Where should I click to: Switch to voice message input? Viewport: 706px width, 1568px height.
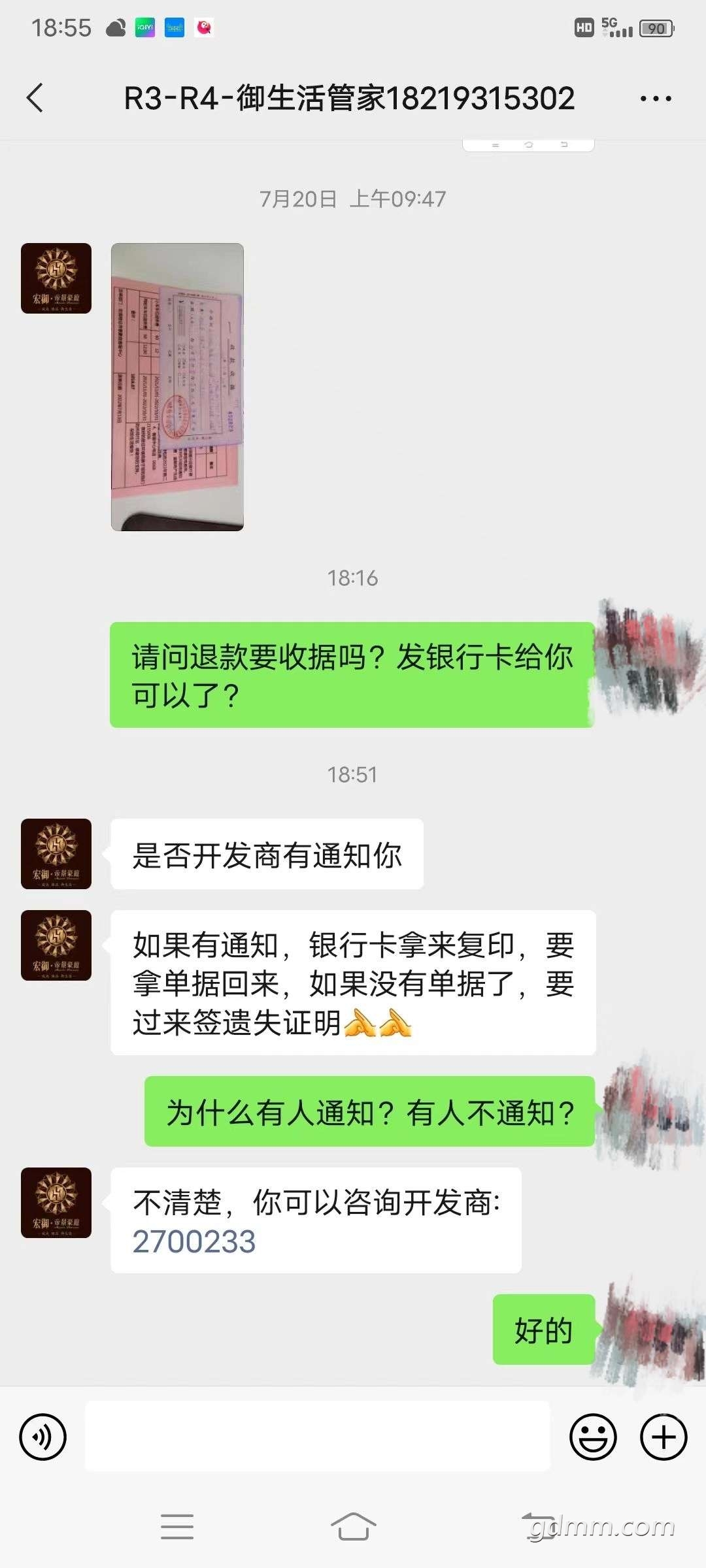[x=43, y=1437]
